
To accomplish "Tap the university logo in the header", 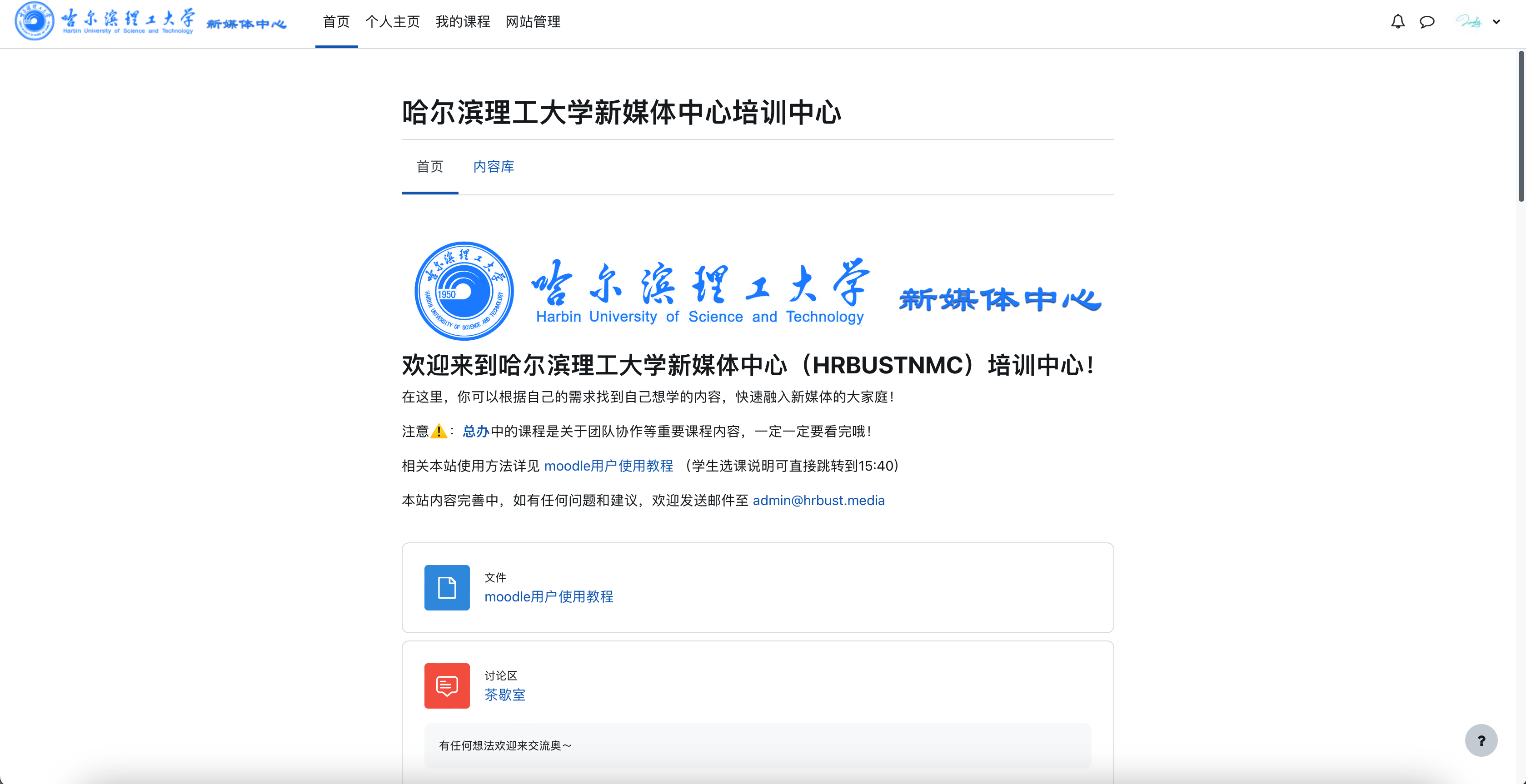I will (151, 22).
